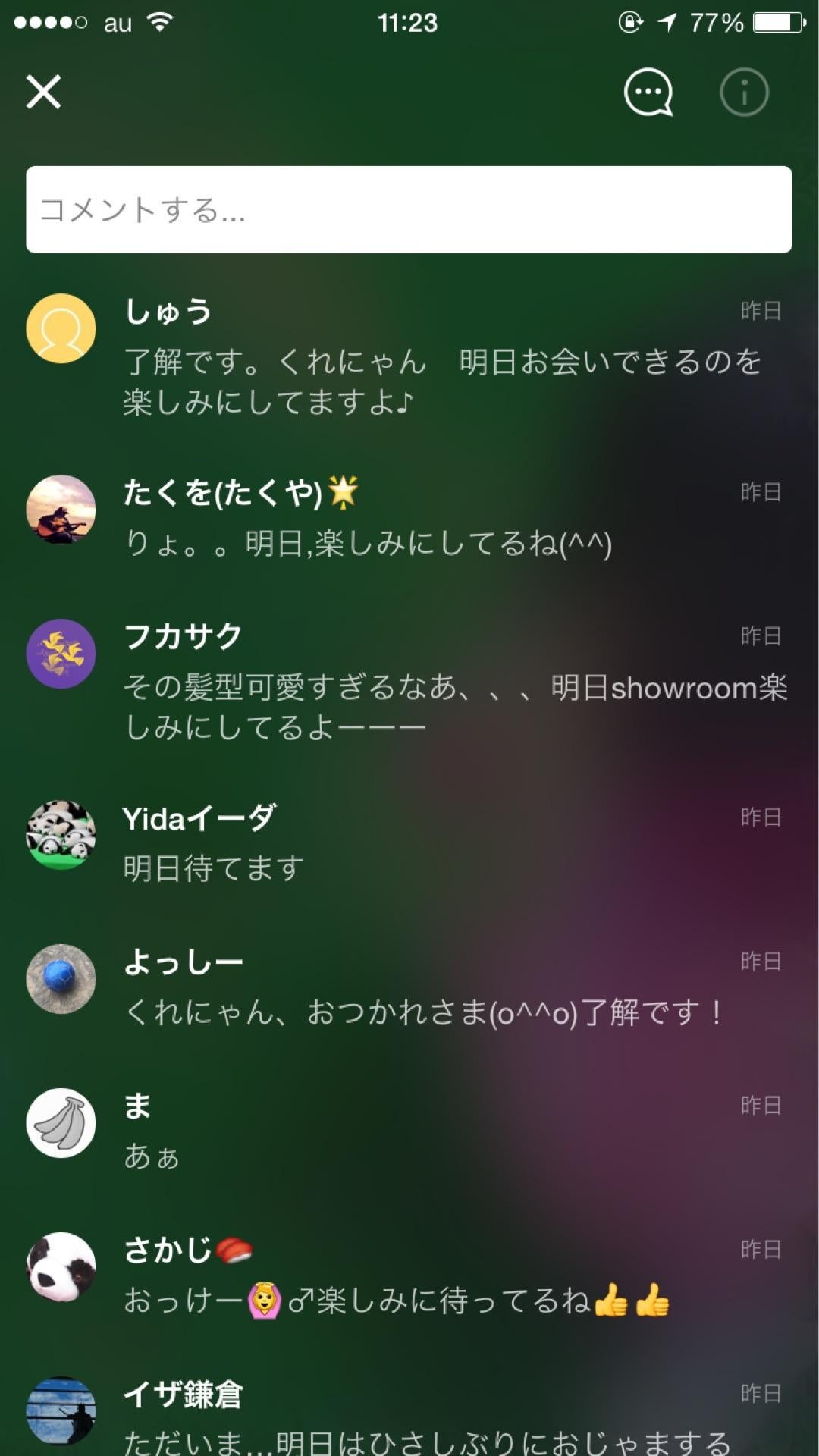Tap the panda avatar of Yidaイーダ

[61, 834]
